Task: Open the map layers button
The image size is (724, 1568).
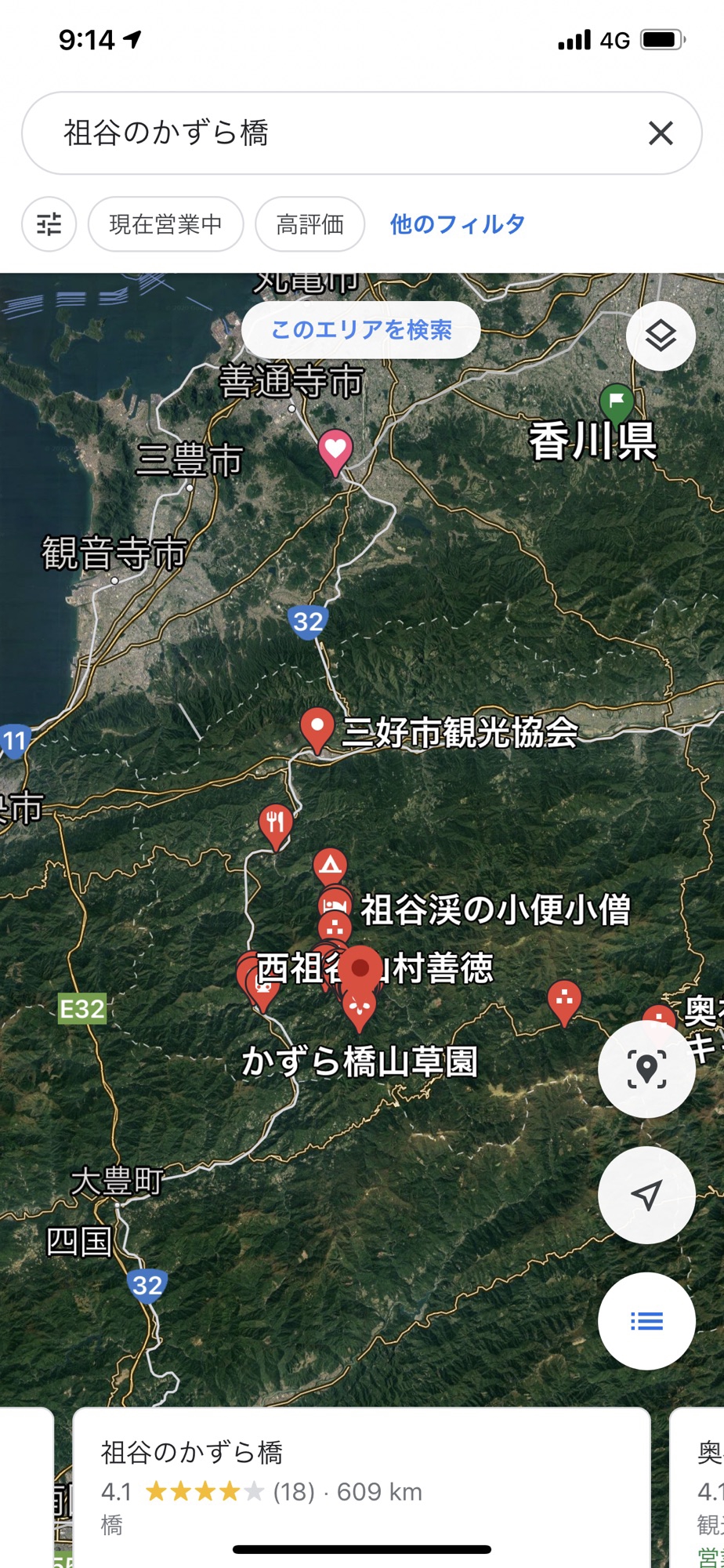Action: pos(661,336)
